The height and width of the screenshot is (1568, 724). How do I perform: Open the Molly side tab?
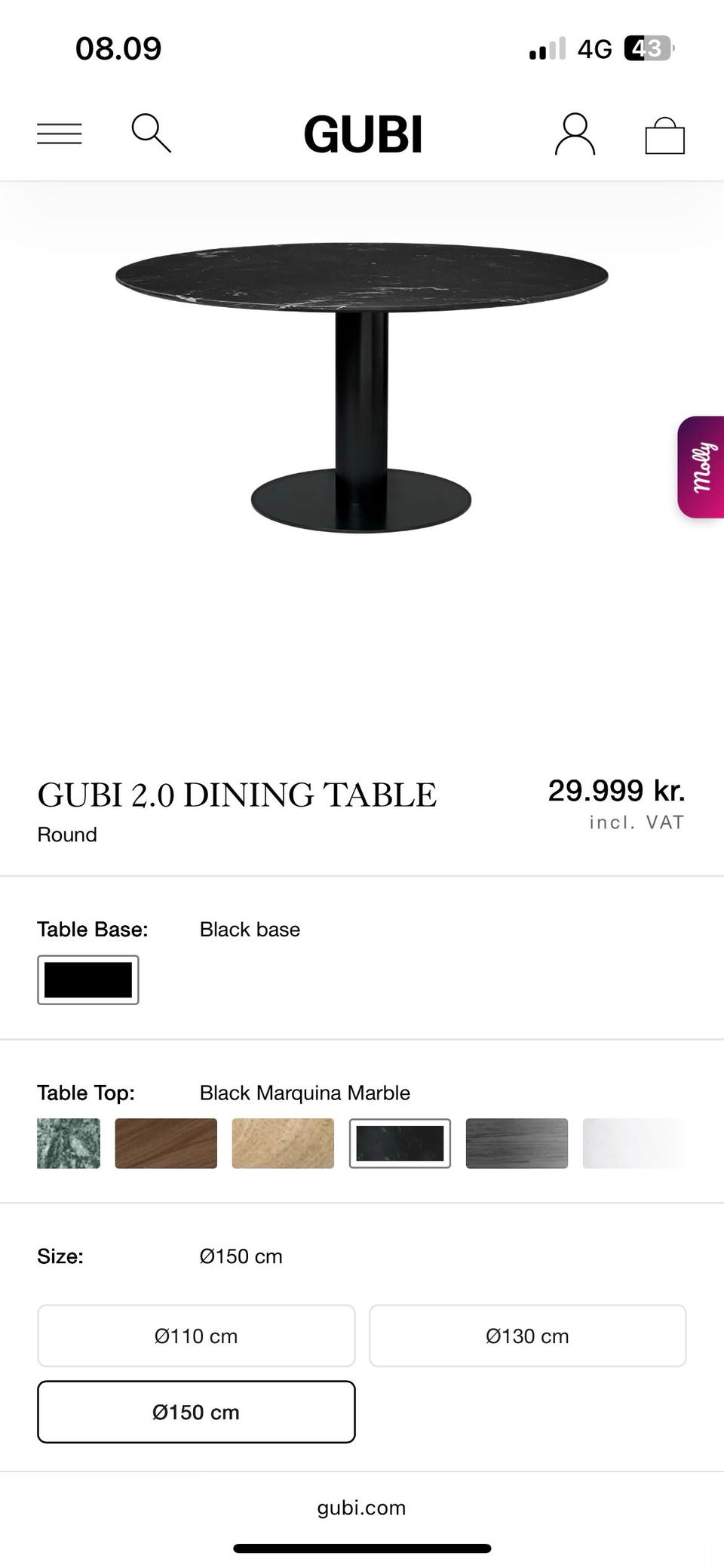tap(701, 467)
